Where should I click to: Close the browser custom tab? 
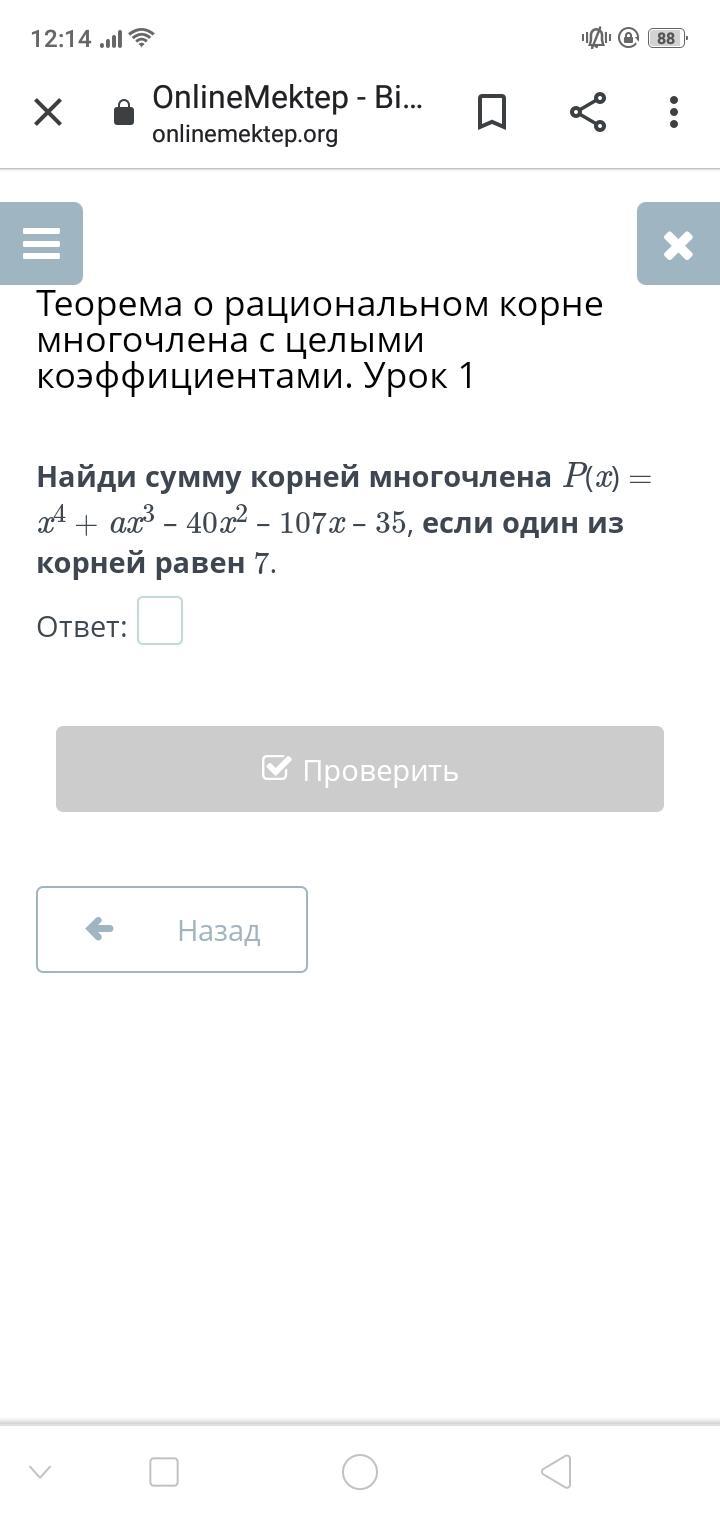47,112
